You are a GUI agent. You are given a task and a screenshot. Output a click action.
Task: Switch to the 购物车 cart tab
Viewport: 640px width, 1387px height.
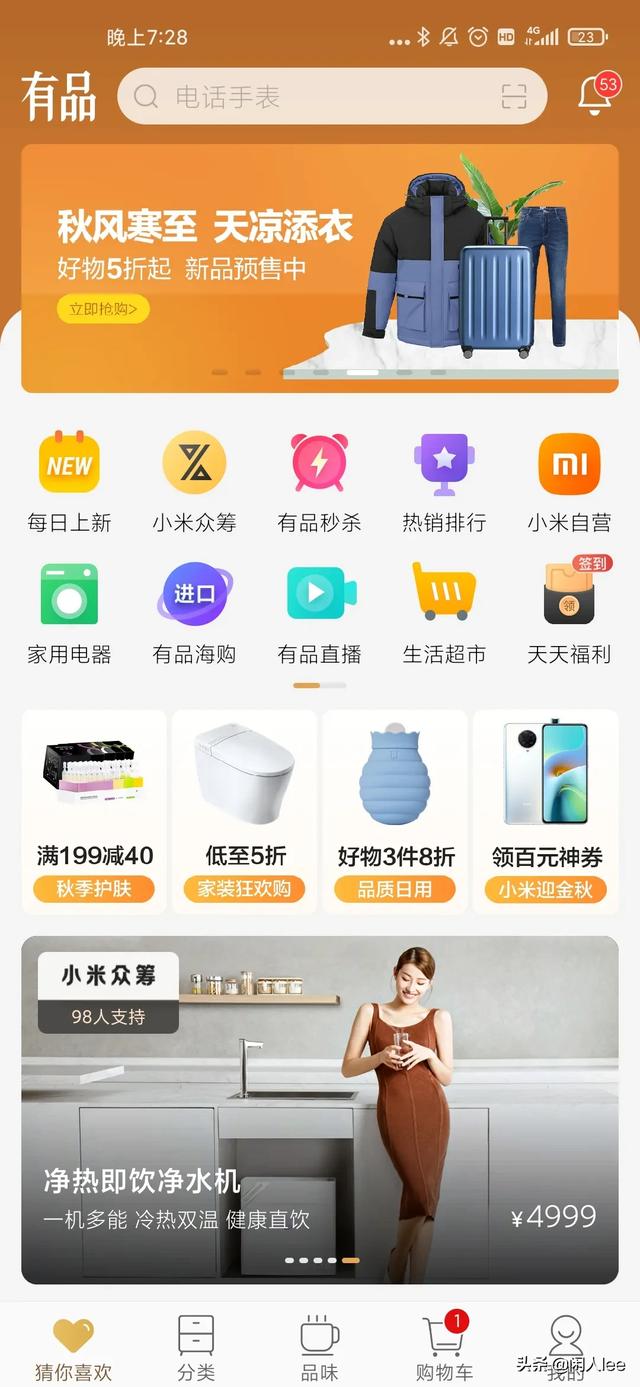point(444,1348)
